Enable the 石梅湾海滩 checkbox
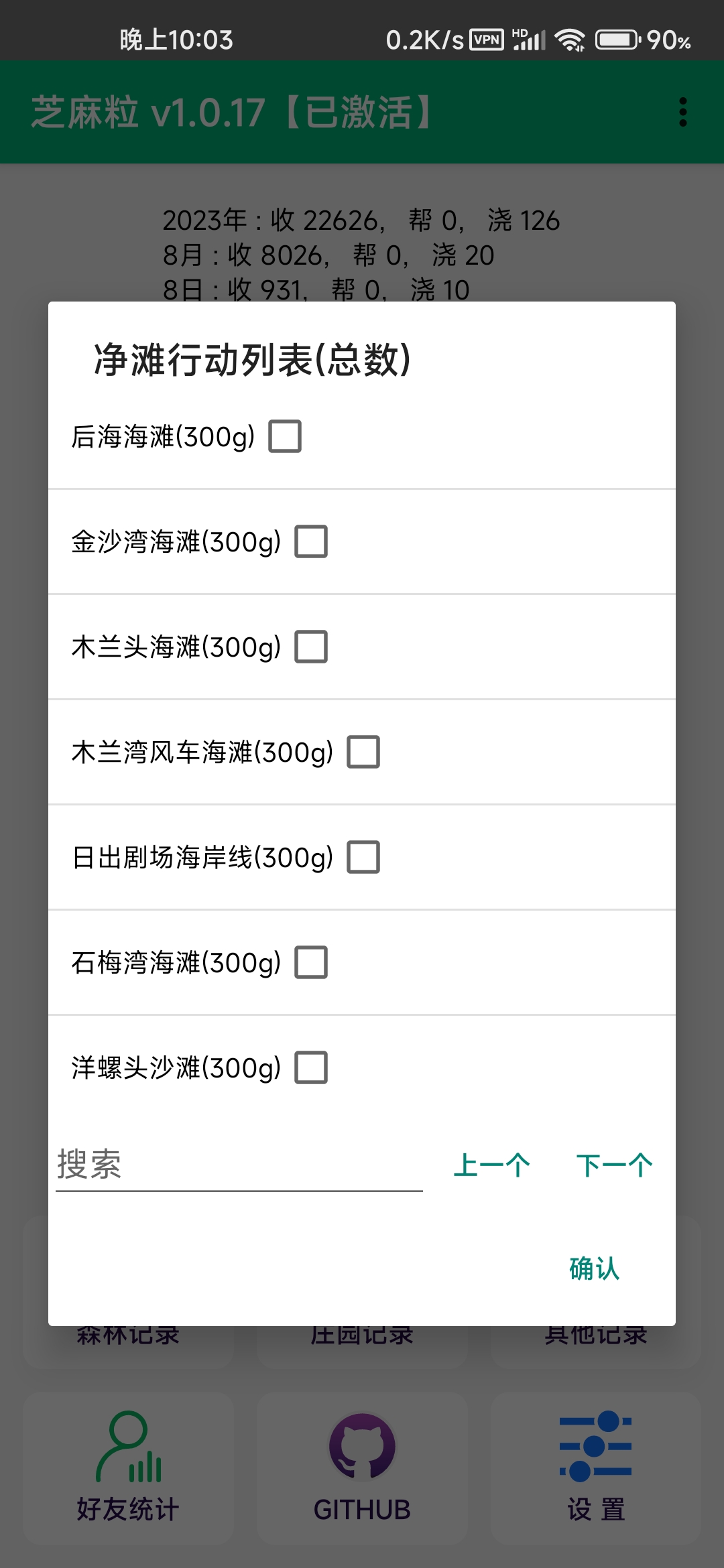Image resolution: width=724 pixels, height=1568 pixels. (x=310, y=963)
